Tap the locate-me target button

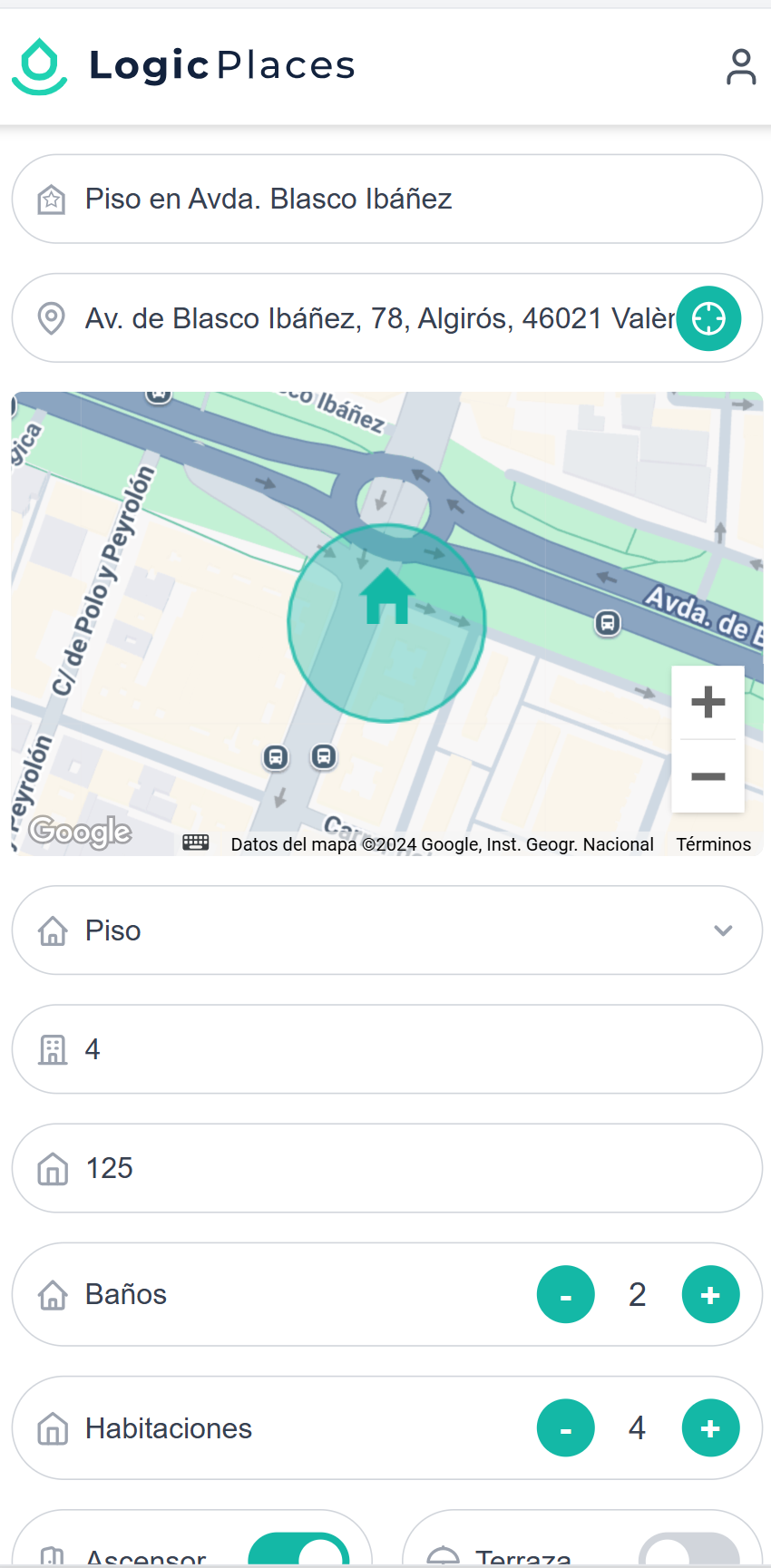tap(708, 318)
